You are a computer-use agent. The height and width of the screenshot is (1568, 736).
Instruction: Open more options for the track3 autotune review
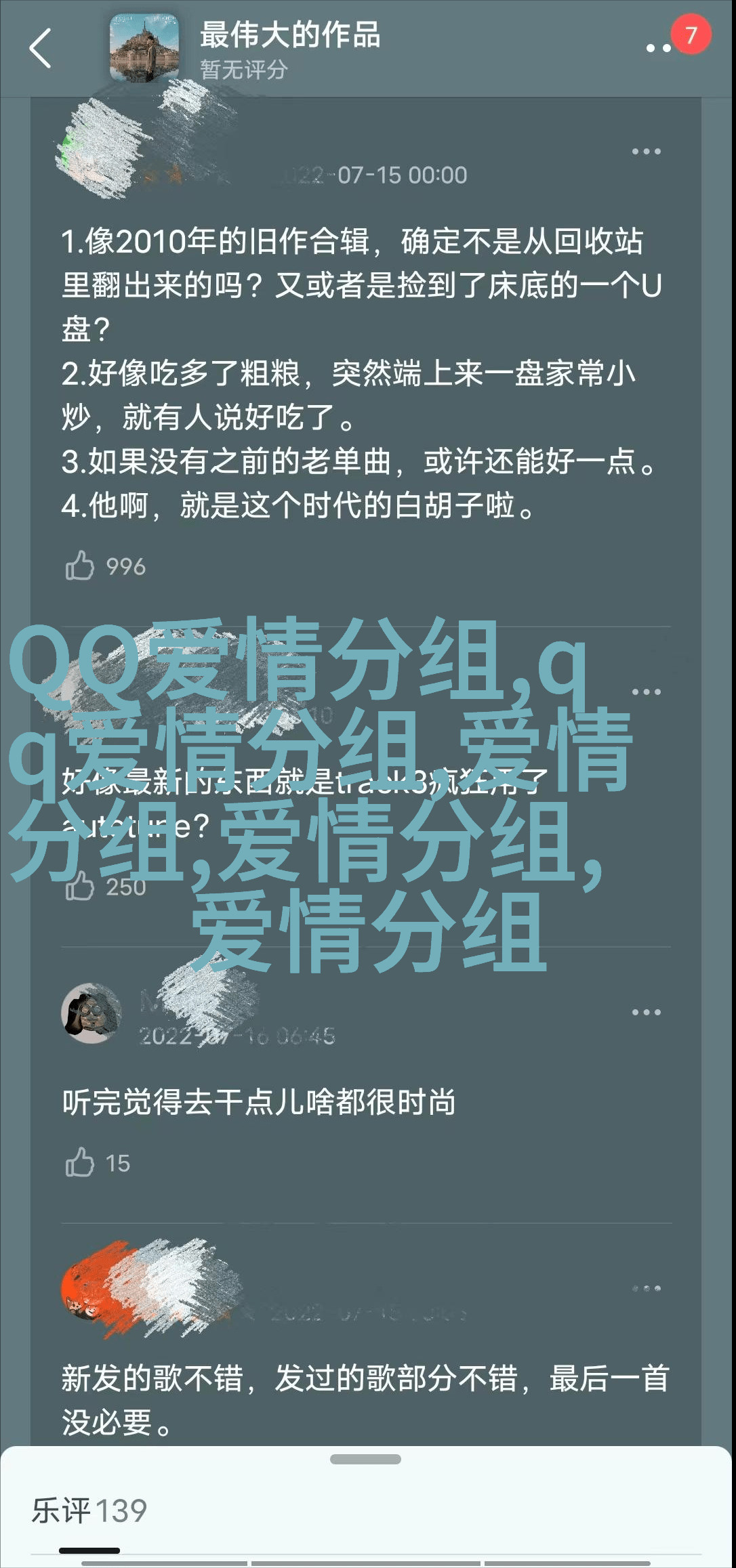click(x=646, y=692)
